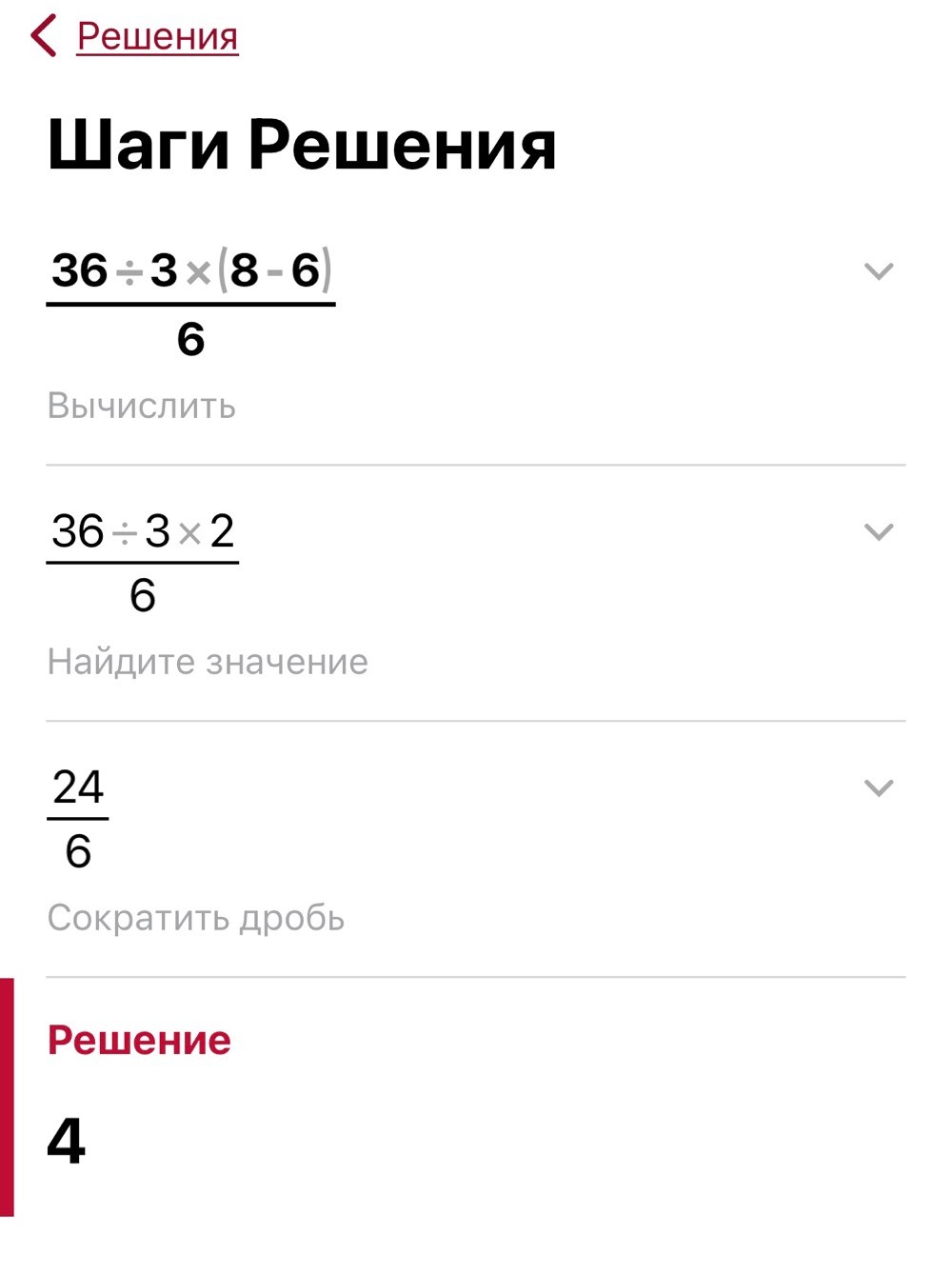Expand the Найдите значение step
The height and width of the screenshot is (1275, 952).
click(878, 531)
